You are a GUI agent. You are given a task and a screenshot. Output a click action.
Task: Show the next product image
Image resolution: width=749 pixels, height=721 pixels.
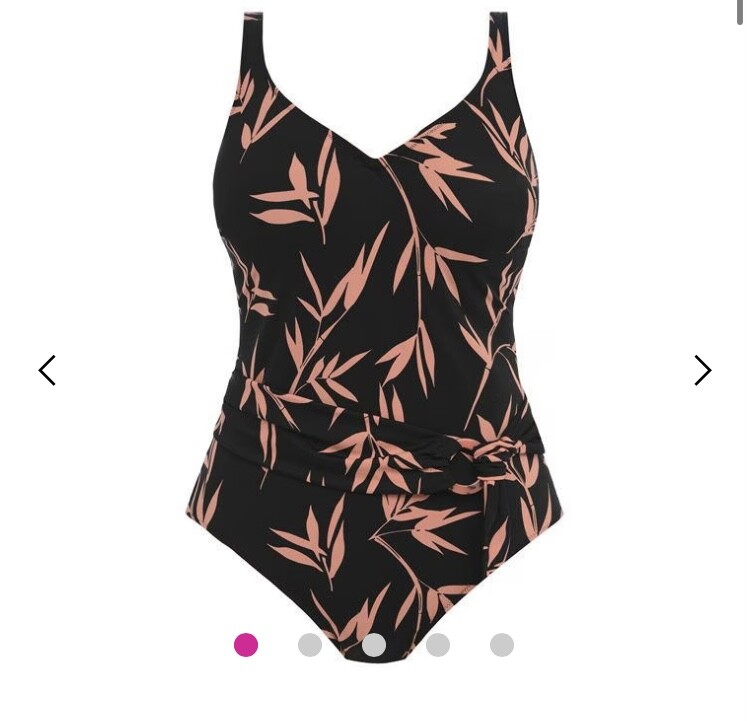click(x=702, y=370)
